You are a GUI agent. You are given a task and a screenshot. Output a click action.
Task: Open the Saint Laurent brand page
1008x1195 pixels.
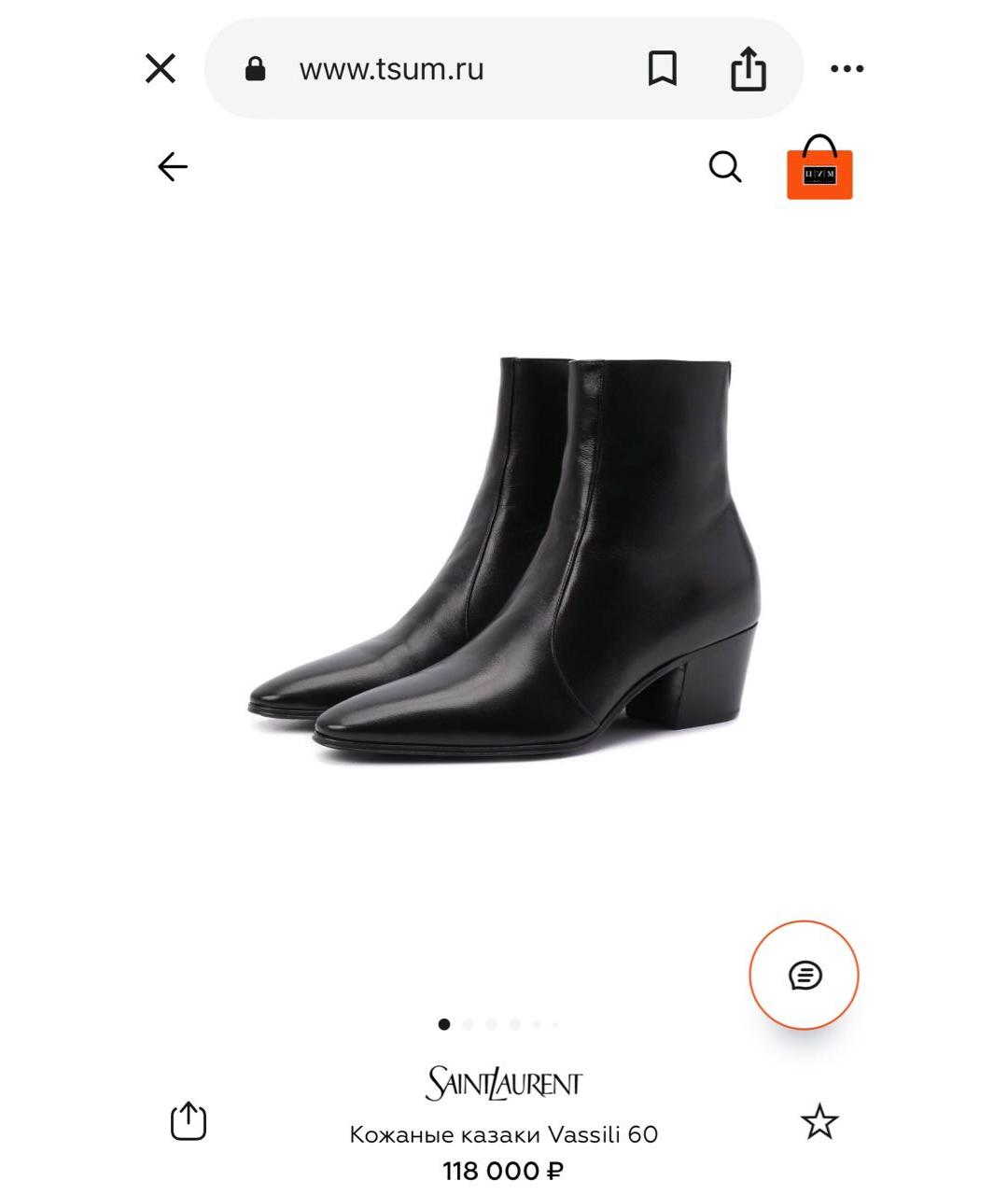(x=504, y=1084)
